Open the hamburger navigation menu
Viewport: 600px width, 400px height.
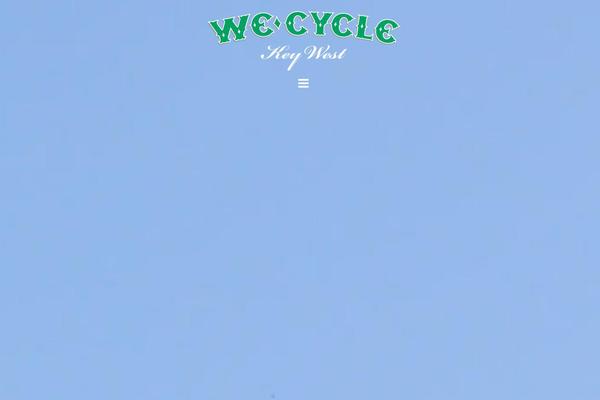(x=303, y=84)
